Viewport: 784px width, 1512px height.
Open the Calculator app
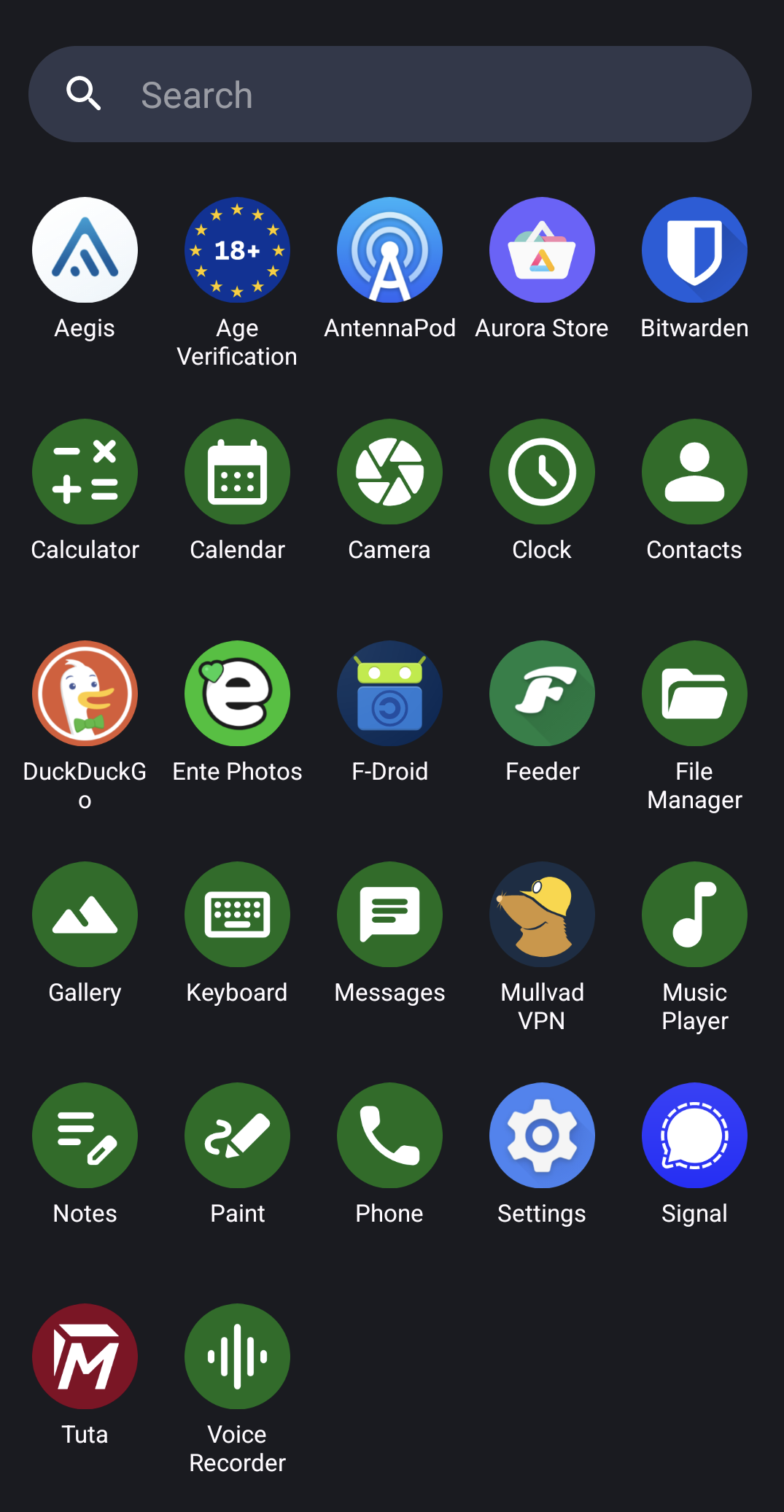[x=85, y=472]
